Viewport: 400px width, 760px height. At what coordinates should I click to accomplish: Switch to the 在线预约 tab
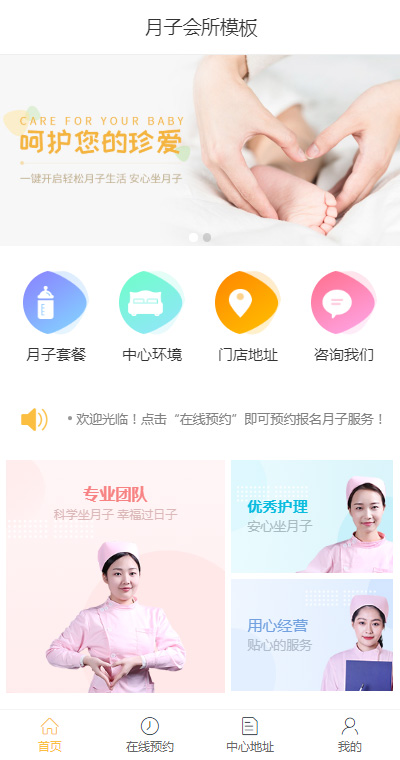pyautogui.click(x=150, y=735)
